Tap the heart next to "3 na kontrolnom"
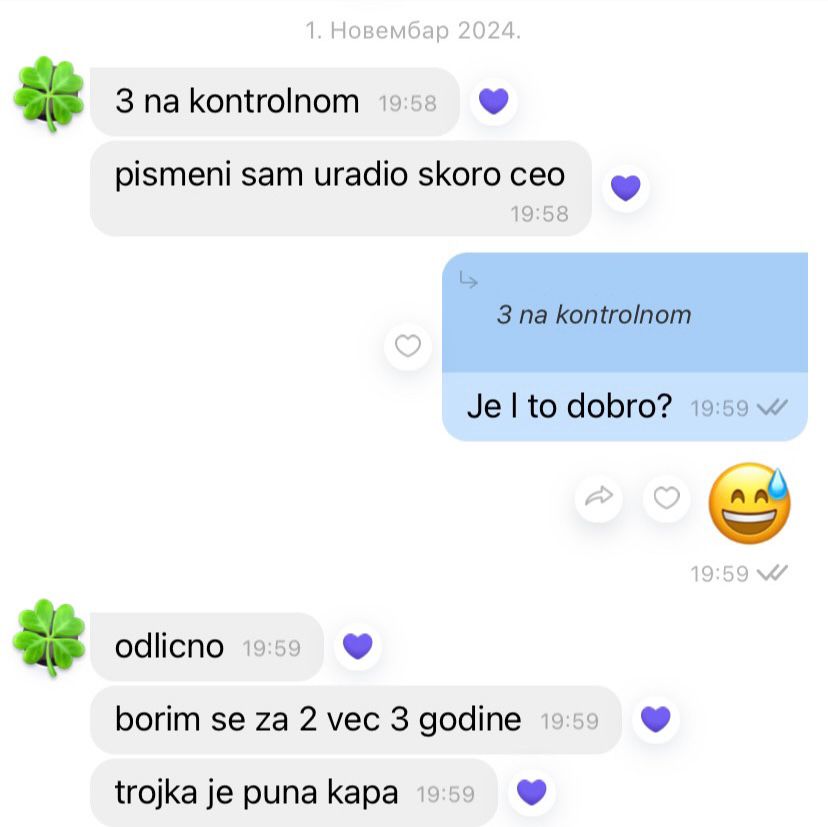Screen dimensions: 828x827 pos(494,101)
